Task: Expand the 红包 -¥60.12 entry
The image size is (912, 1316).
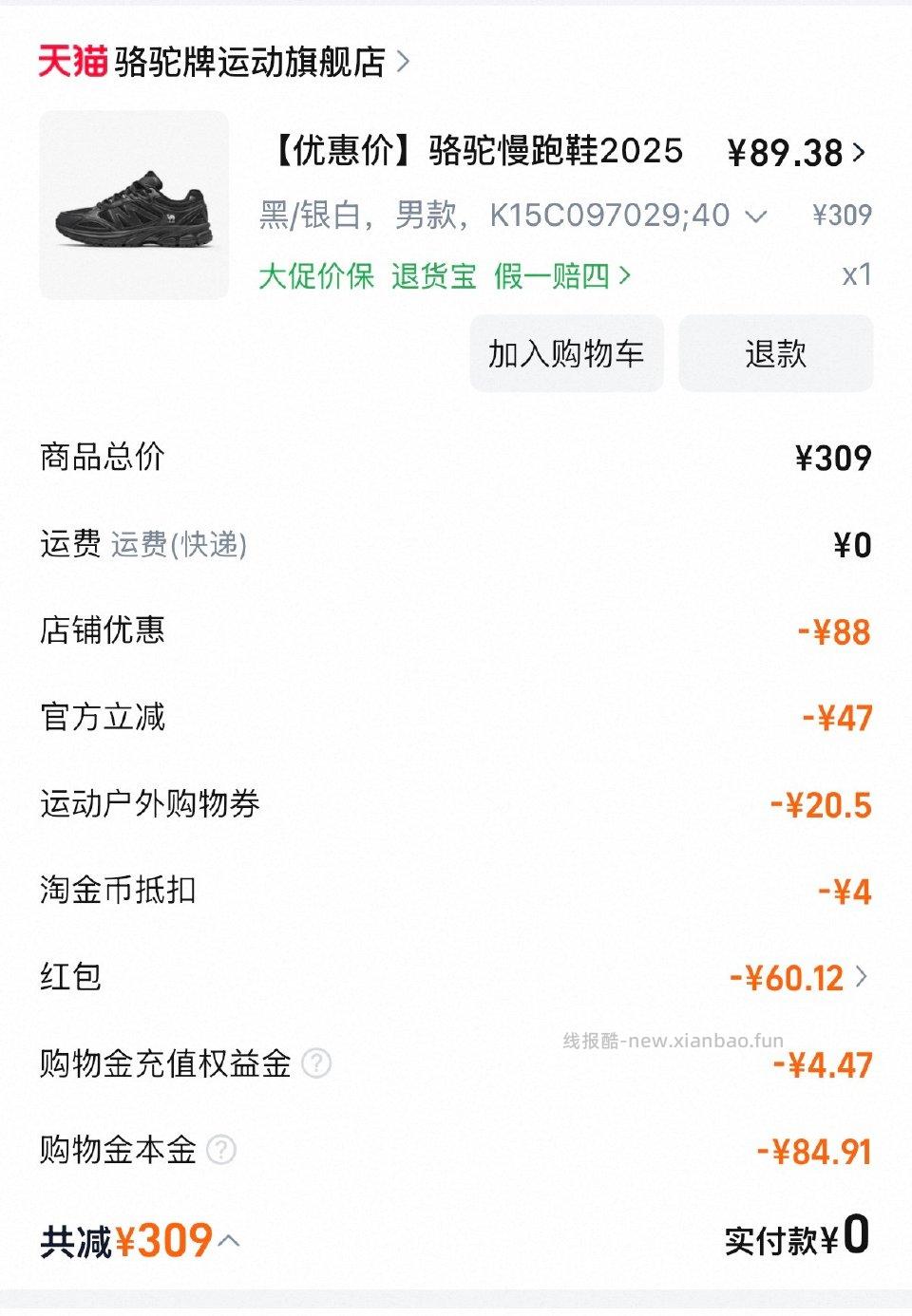Action: [x=798, y=977]
